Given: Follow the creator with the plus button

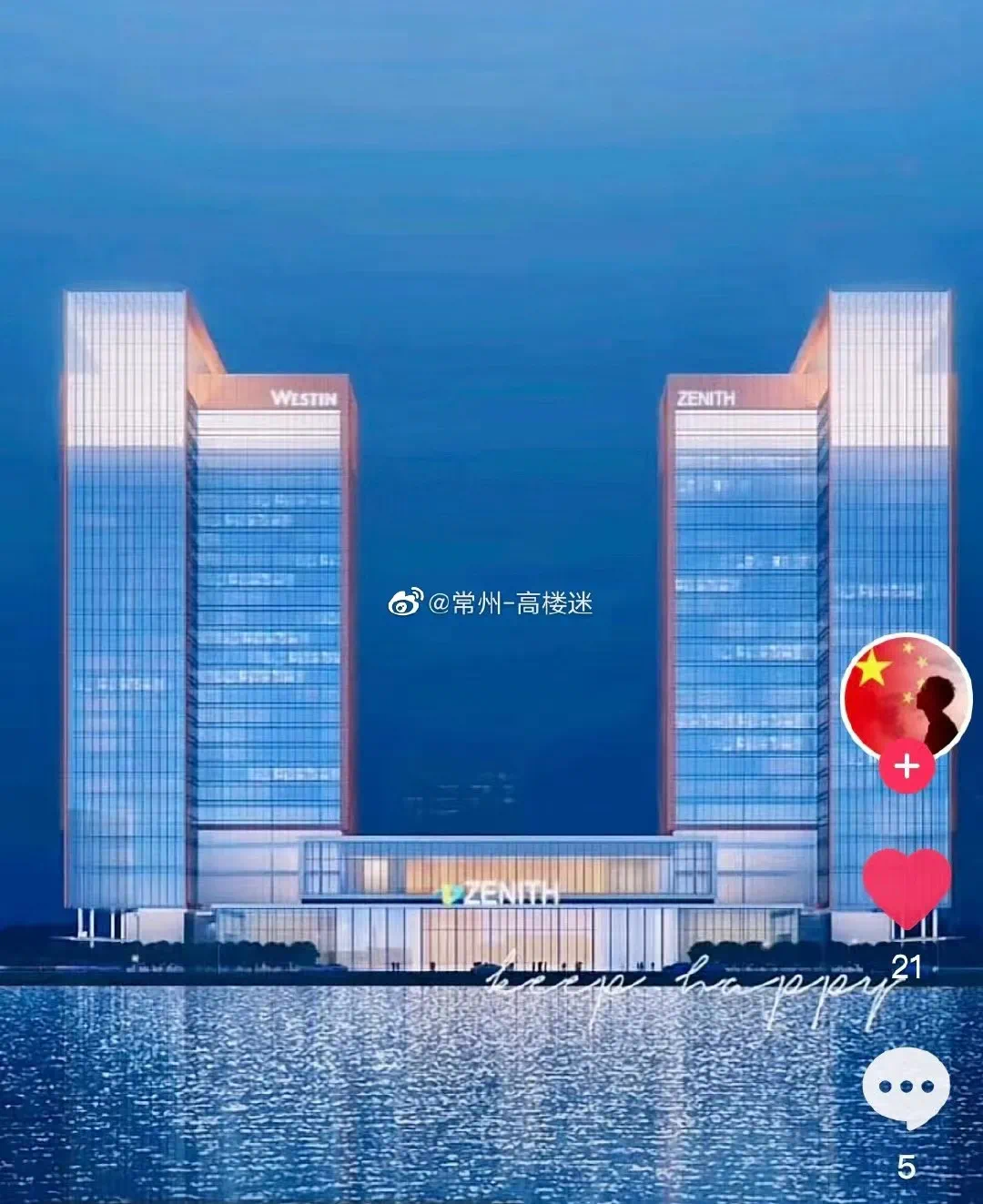Looking at the screenshot, I should [x=907, y=766].
